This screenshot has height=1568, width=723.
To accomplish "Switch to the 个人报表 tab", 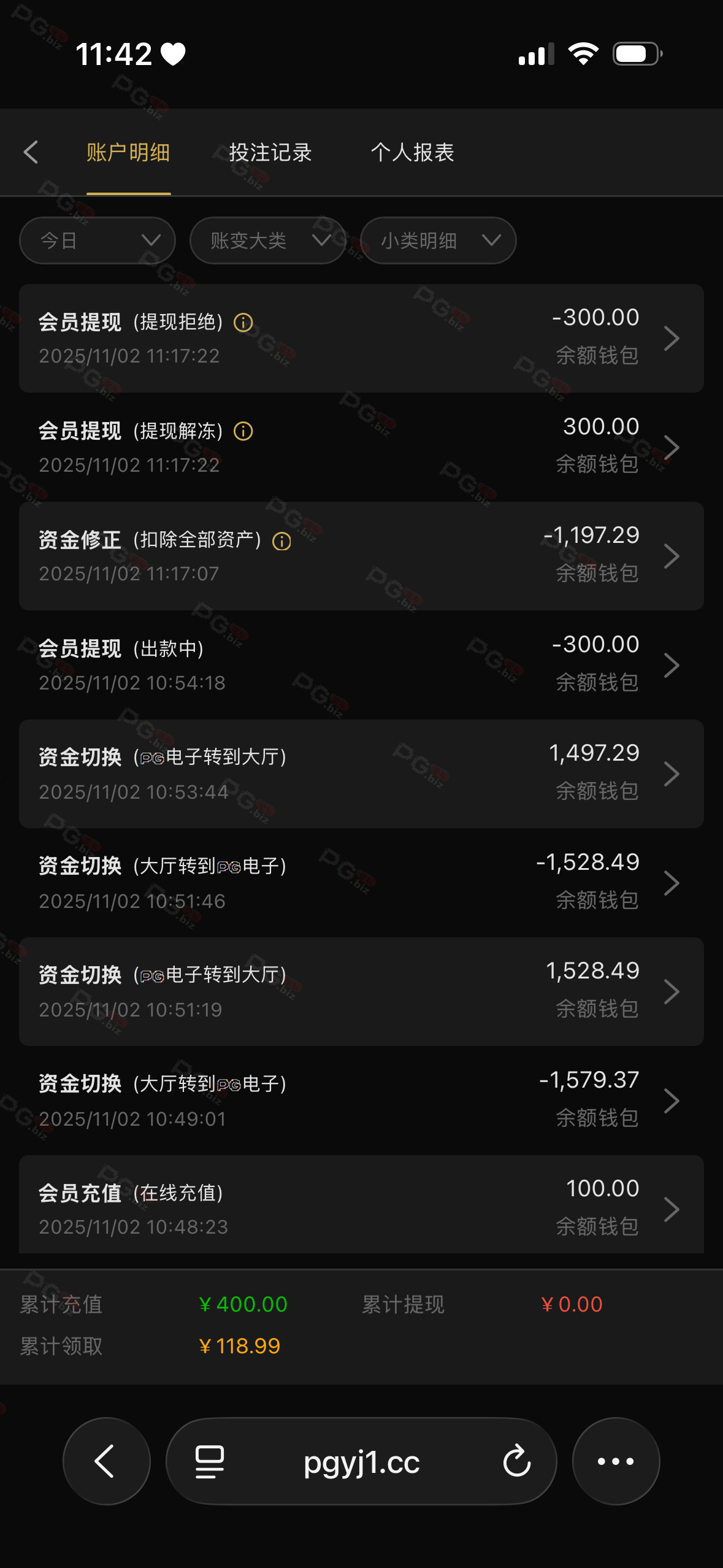I will pos(412,152).
